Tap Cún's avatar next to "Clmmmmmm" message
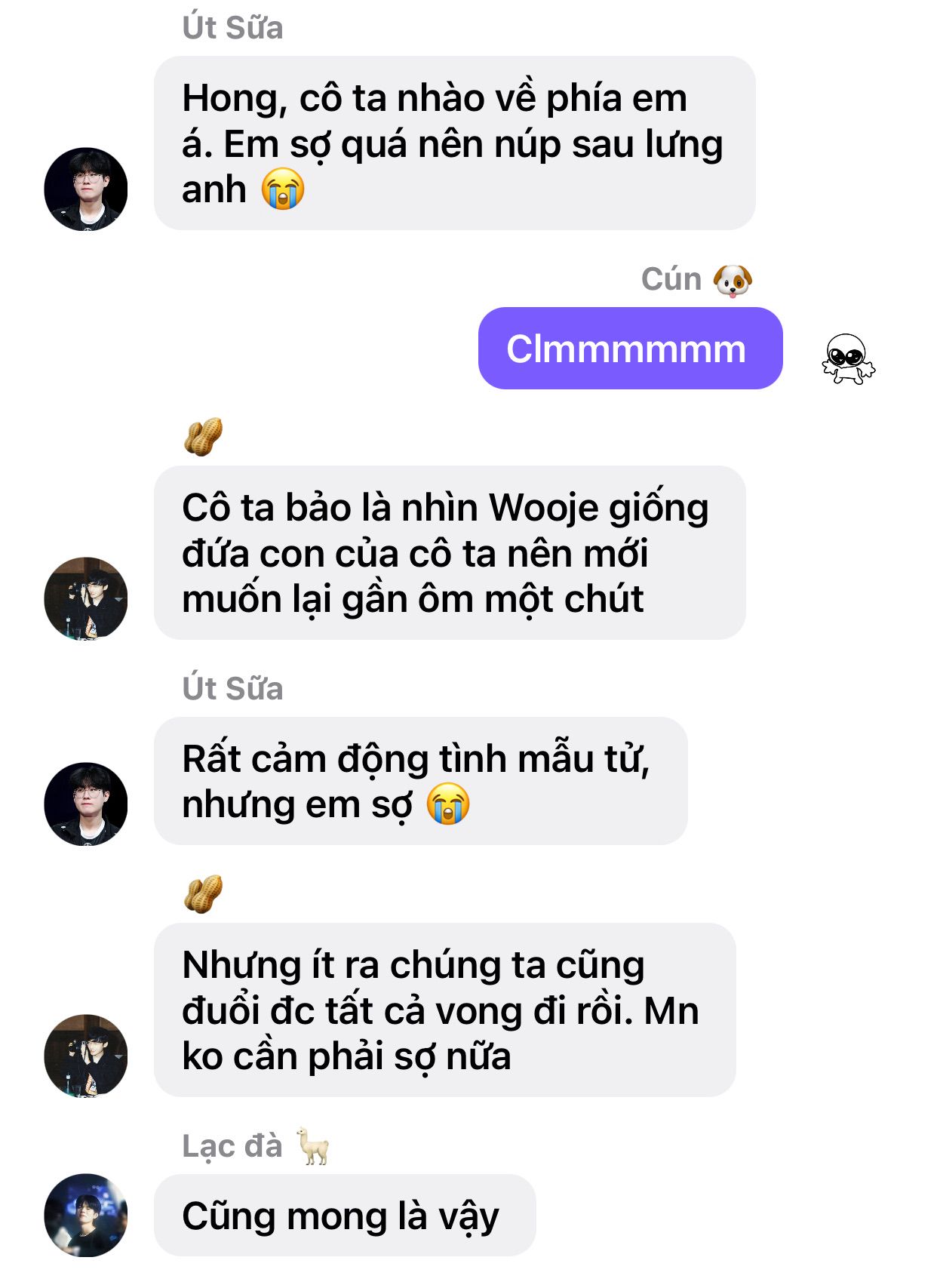 pos(848,359)
